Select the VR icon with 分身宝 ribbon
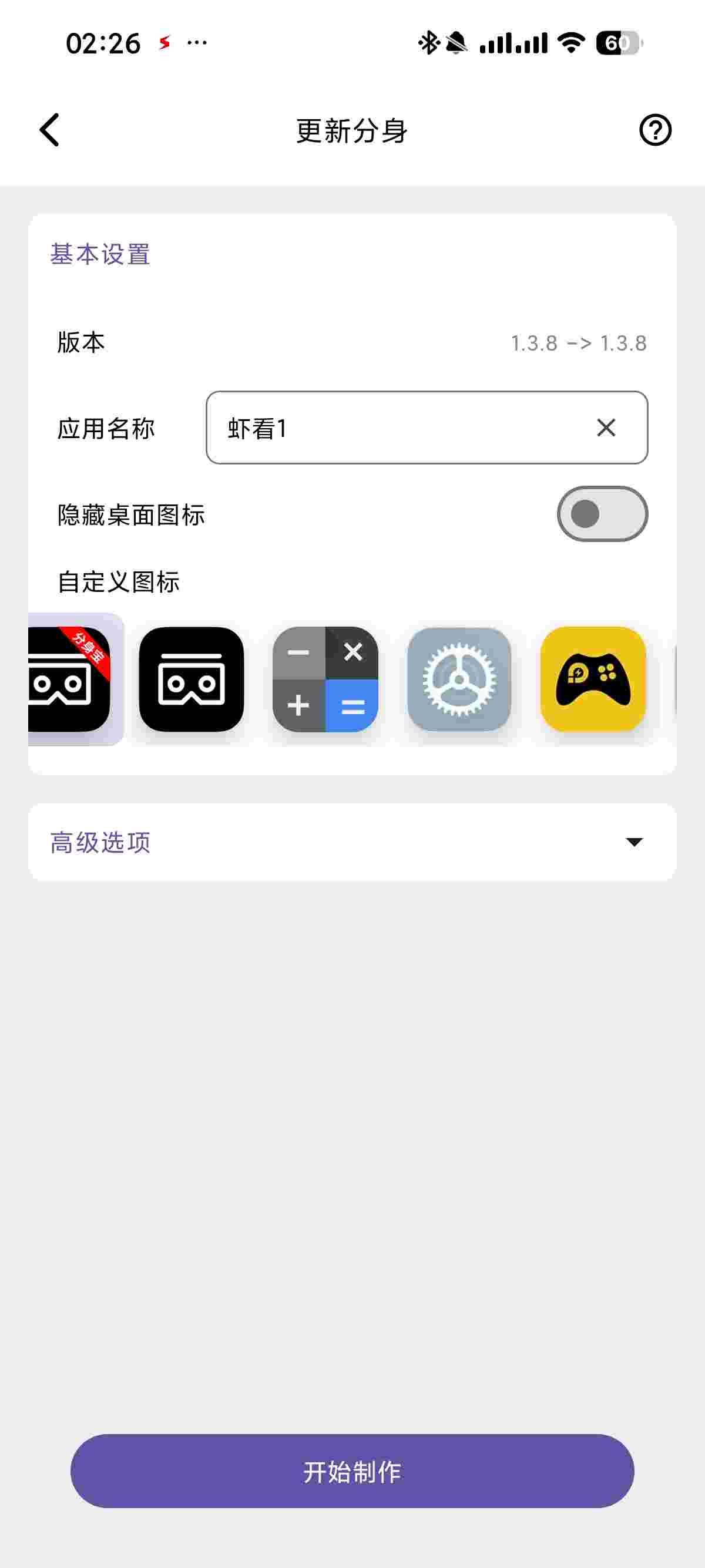This screenshot has width=705, height=1568. tap(70, 679)
